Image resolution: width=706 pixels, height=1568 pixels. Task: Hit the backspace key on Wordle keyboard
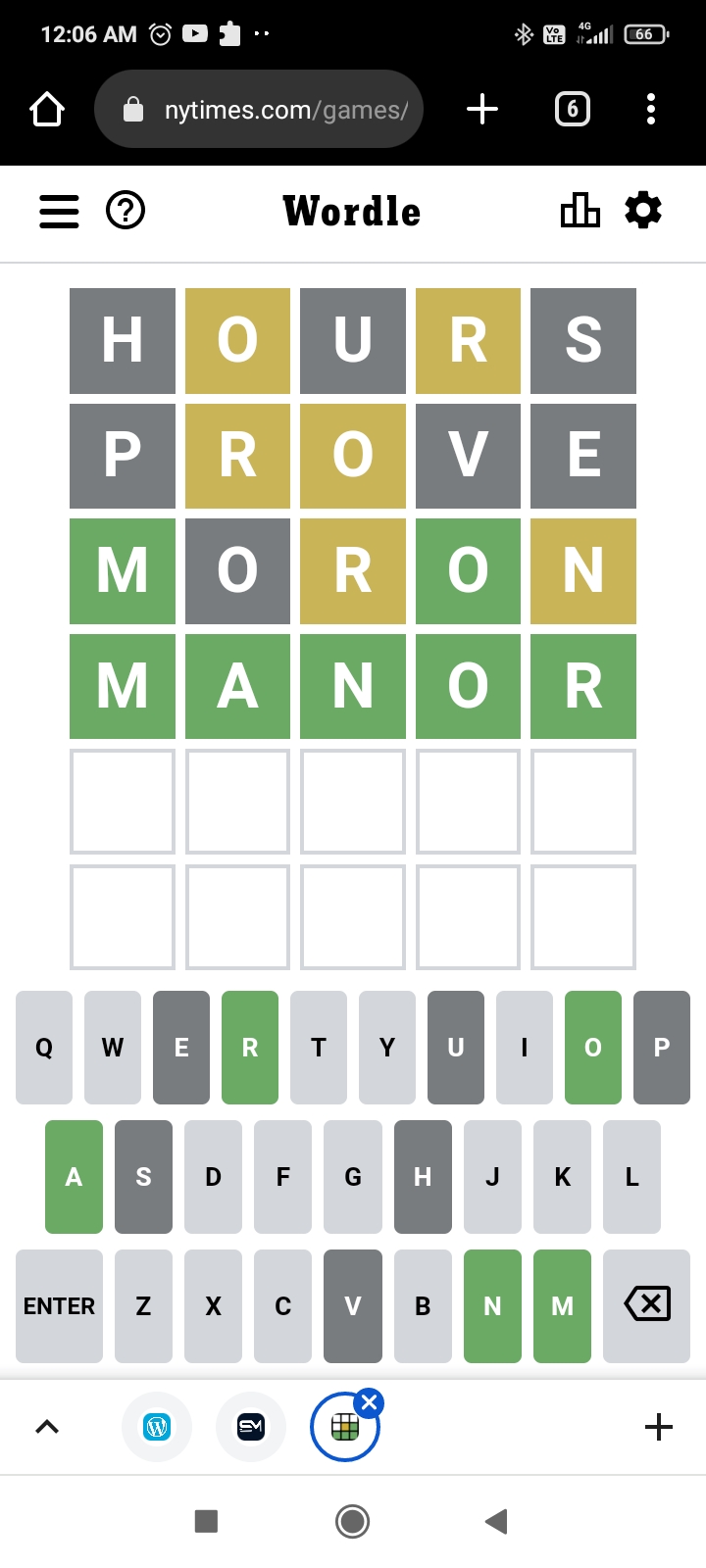click(647, 1306)
